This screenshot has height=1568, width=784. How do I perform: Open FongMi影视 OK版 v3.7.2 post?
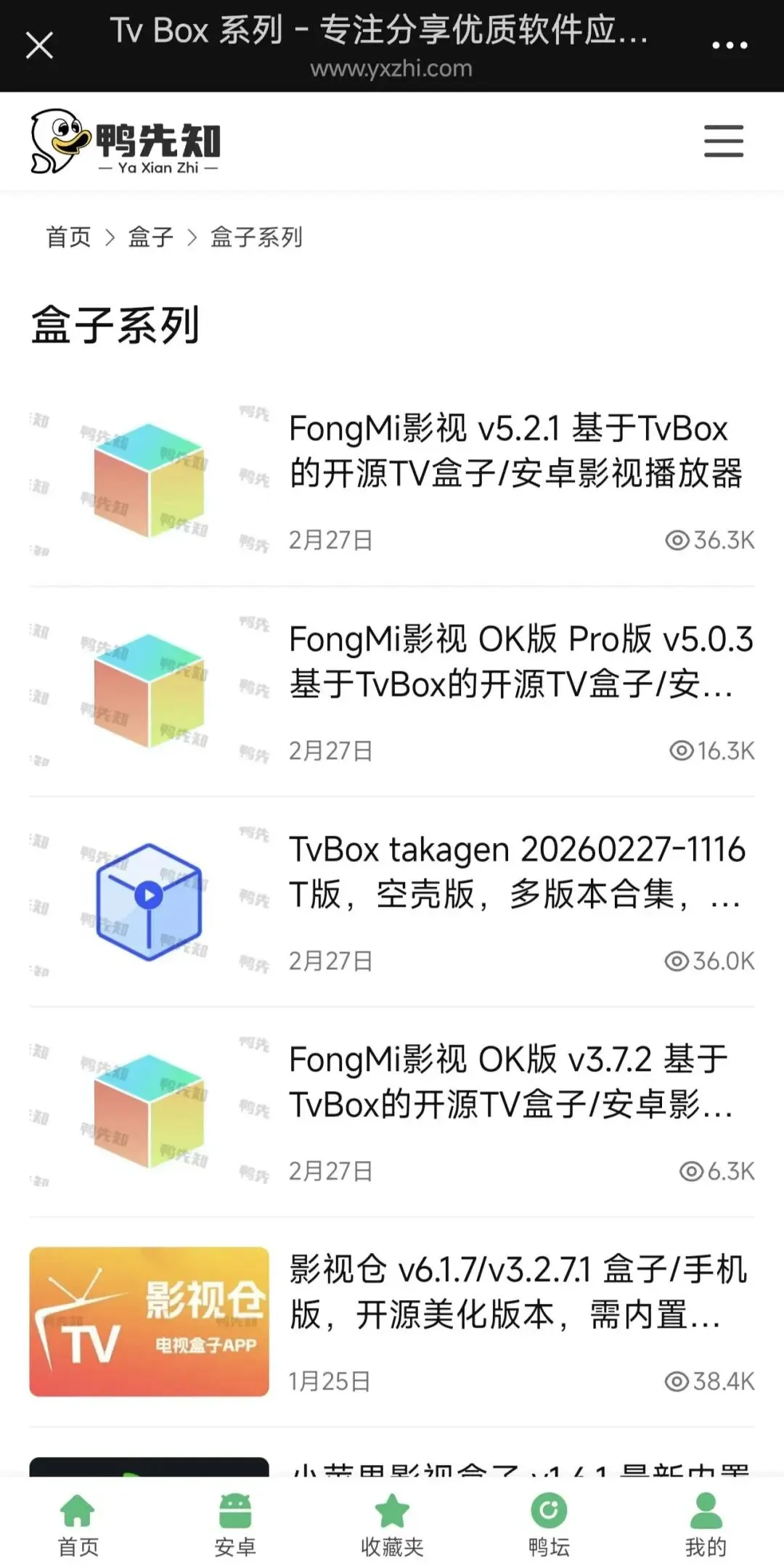click(x=510, y=1082)
